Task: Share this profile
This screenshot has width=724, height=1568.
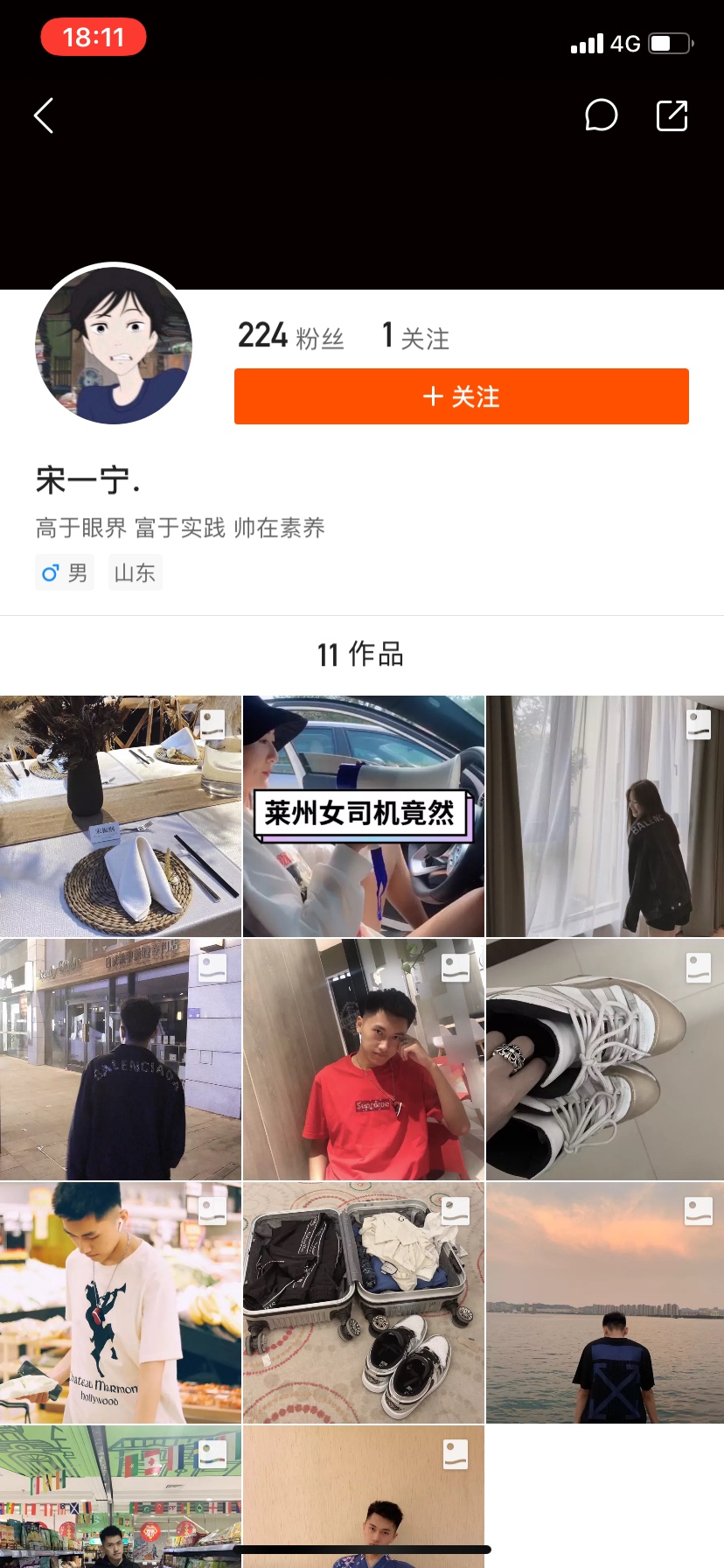Action: point(672,115)
